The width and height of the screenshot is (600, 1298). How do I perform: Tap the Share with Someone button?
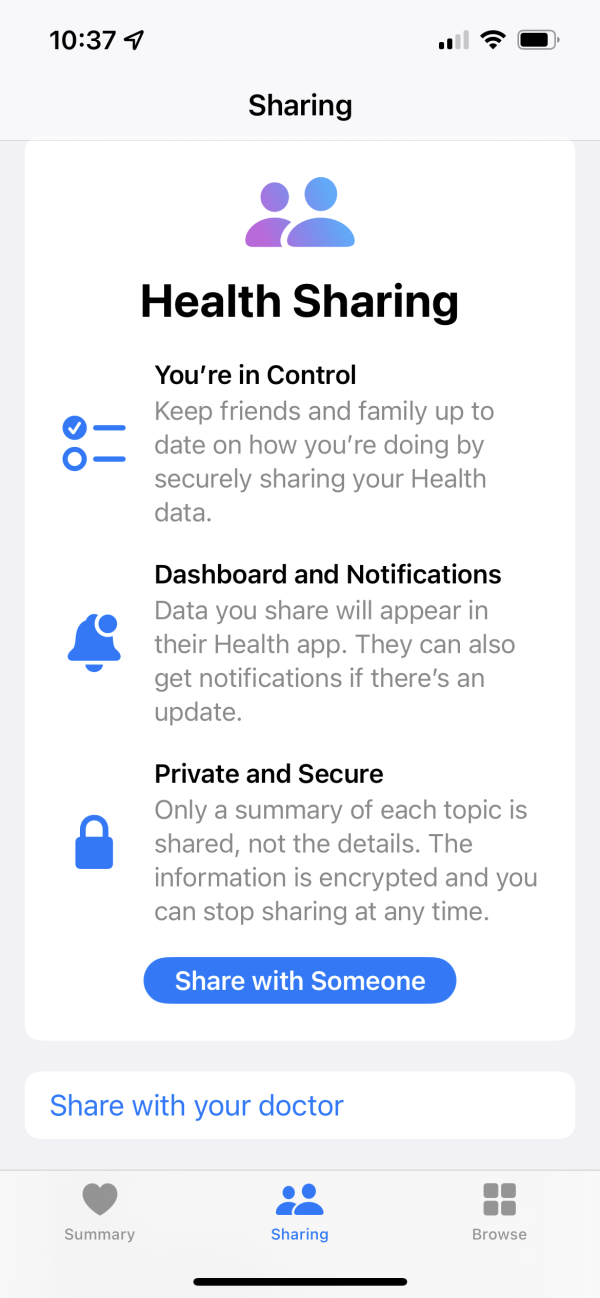(300, 980)
